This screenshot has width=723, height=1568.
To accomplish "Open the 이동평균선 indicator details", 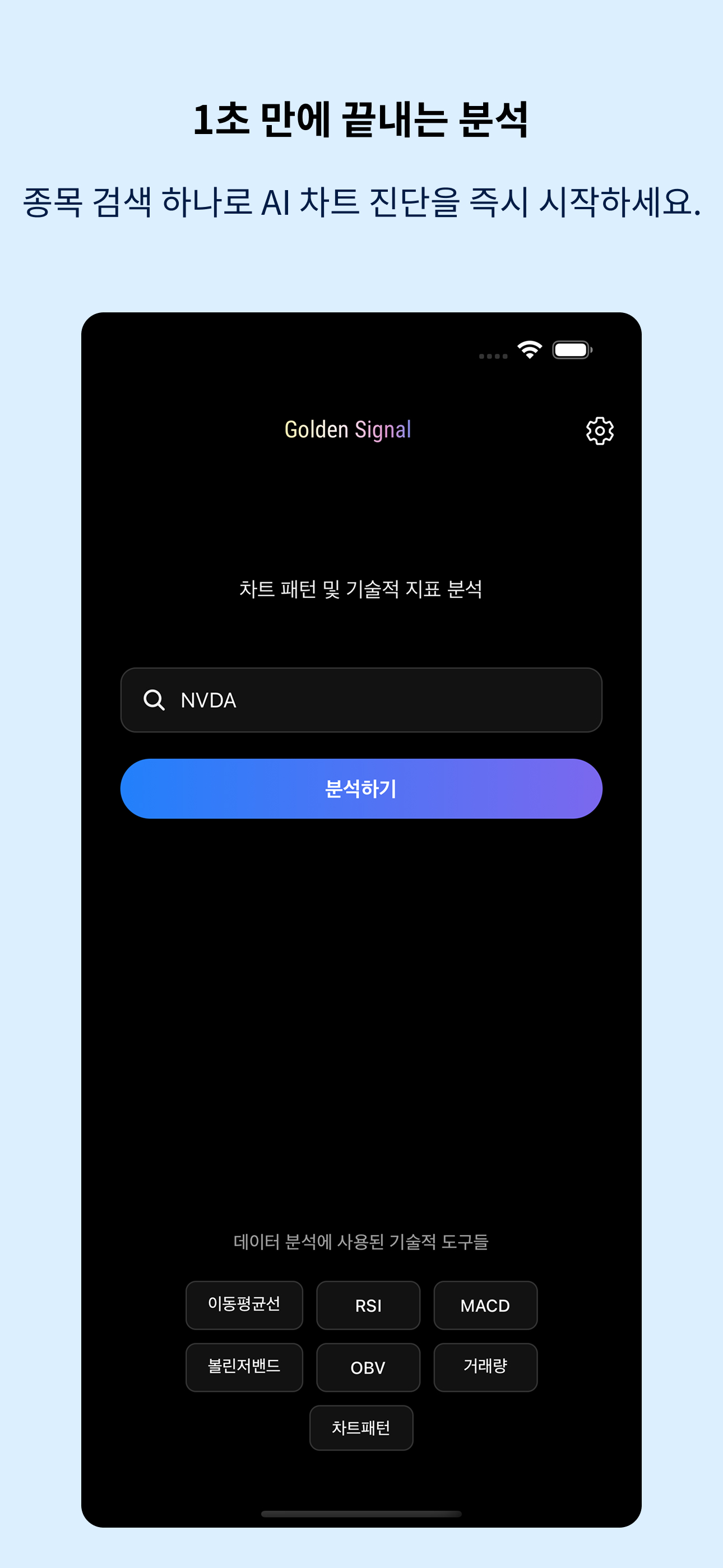I will (x=244, y=1305).
